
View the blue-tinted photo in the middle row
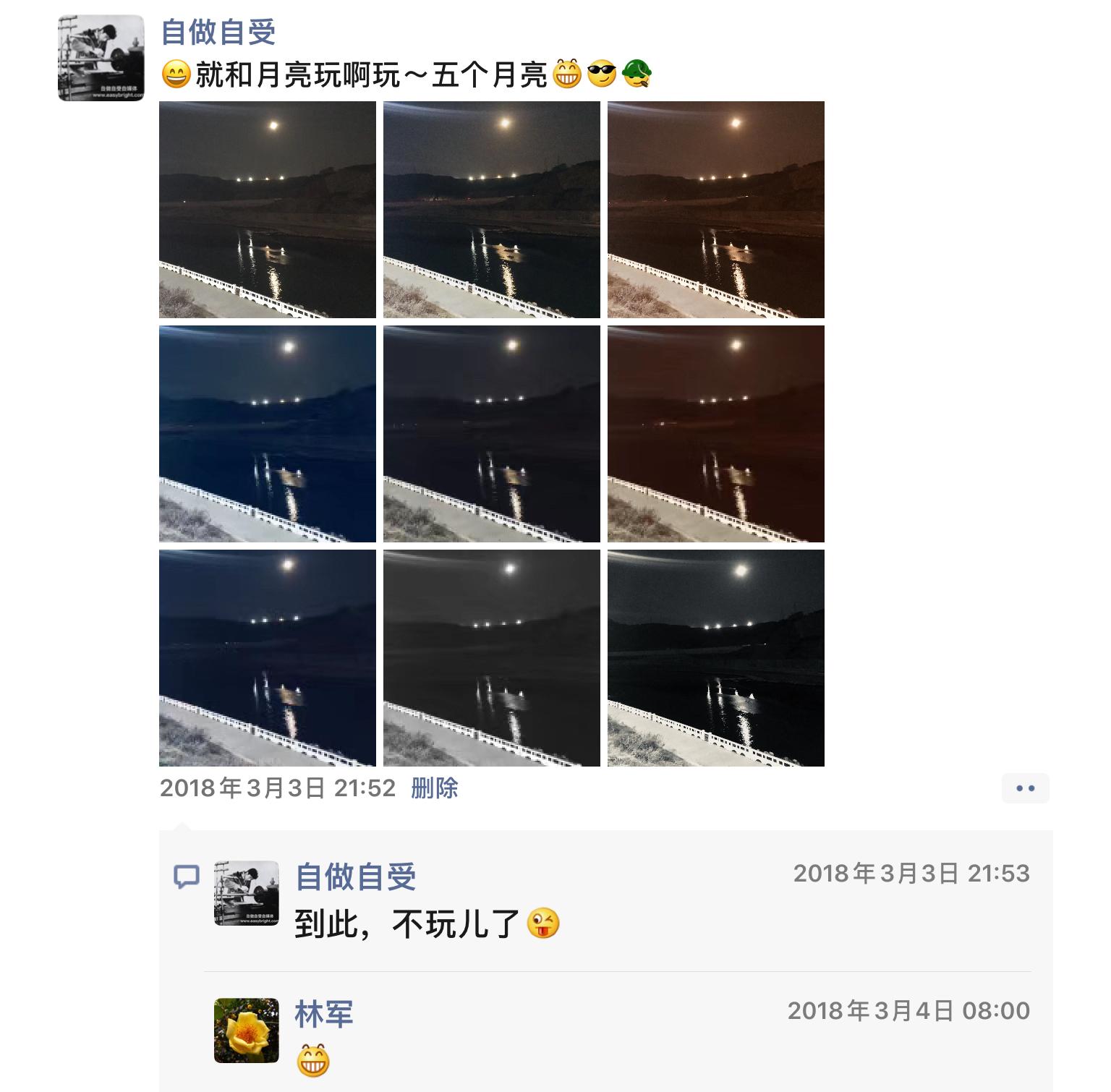[268, 434]
